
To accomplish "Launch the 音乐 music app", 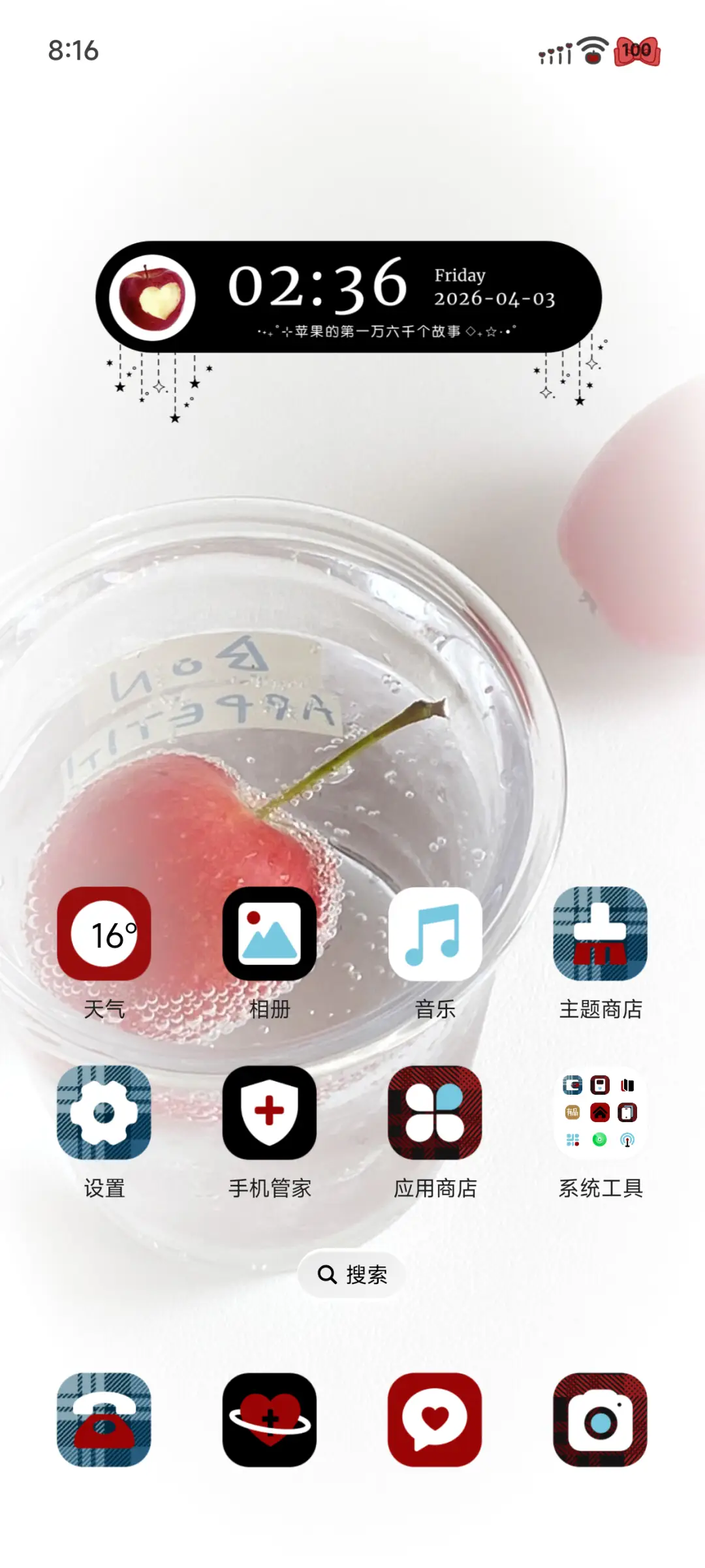I will point(436,935).
